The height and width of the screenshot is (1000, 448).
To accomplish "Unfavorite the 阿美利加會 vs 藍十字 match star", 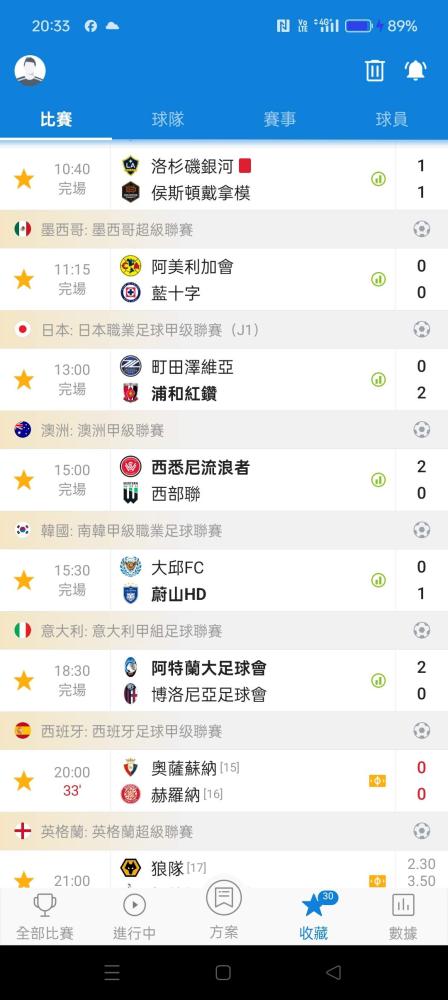I will (x=24, y=279).
